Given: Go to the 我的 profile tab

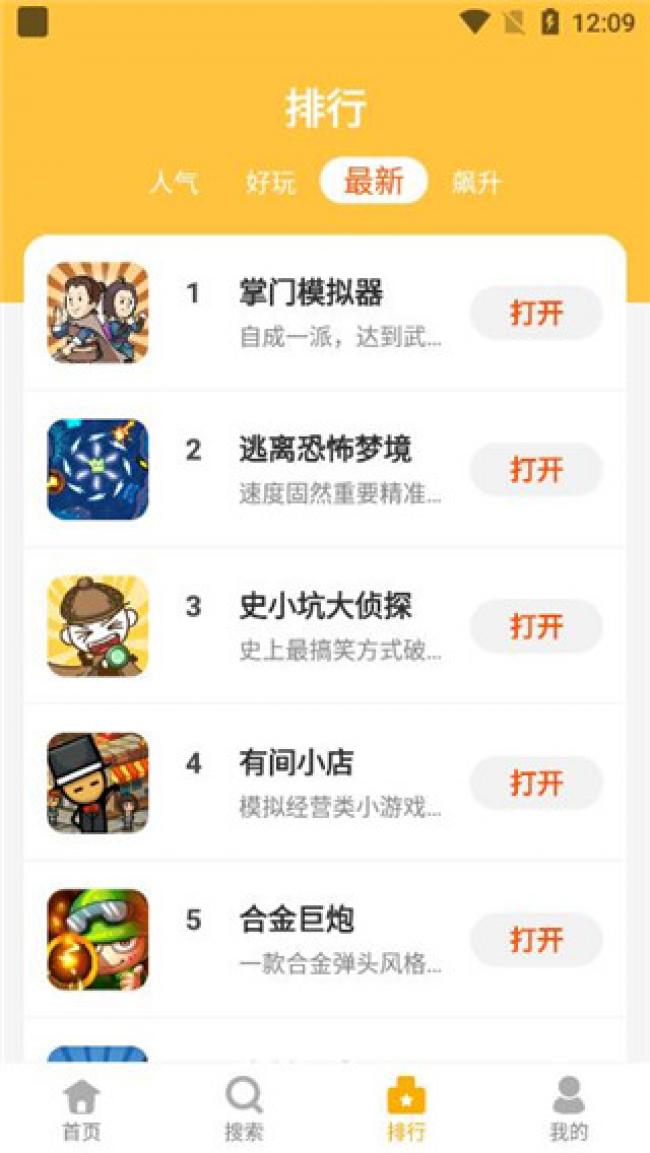Looking at the screenshot, I should click(568, 1109).
